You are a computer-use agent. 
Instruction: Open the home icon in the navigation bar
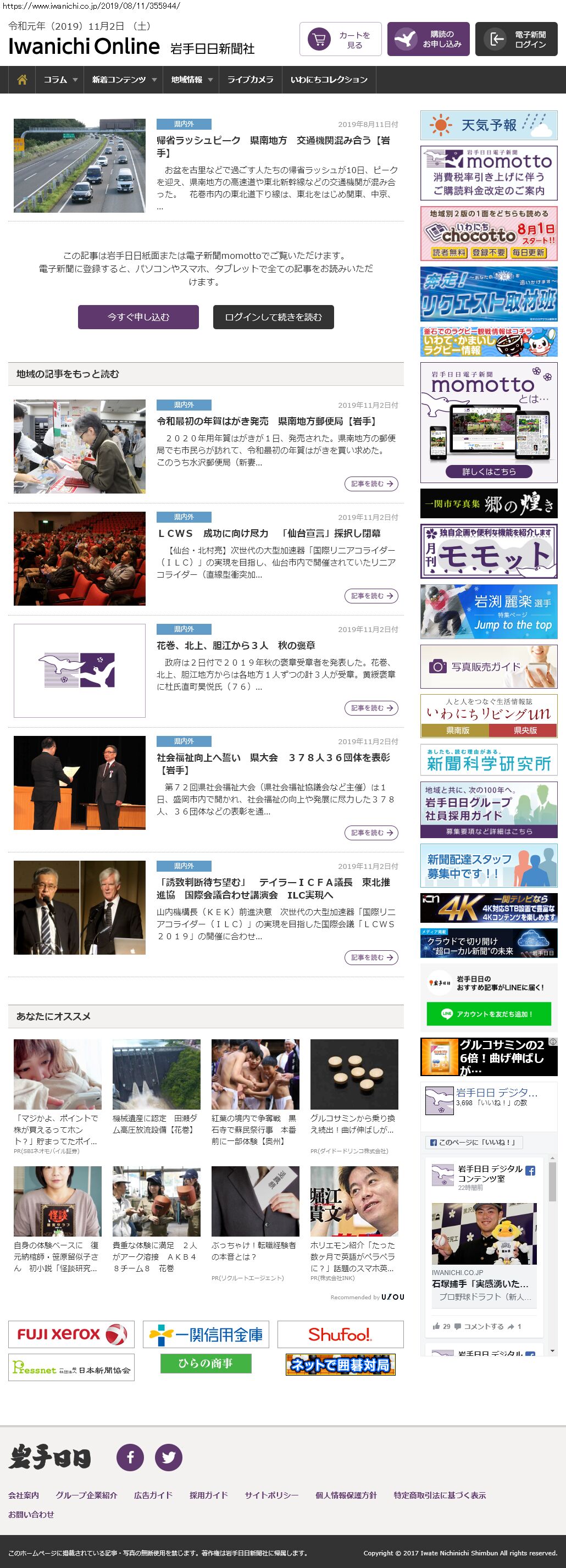(x=23, y=80)
